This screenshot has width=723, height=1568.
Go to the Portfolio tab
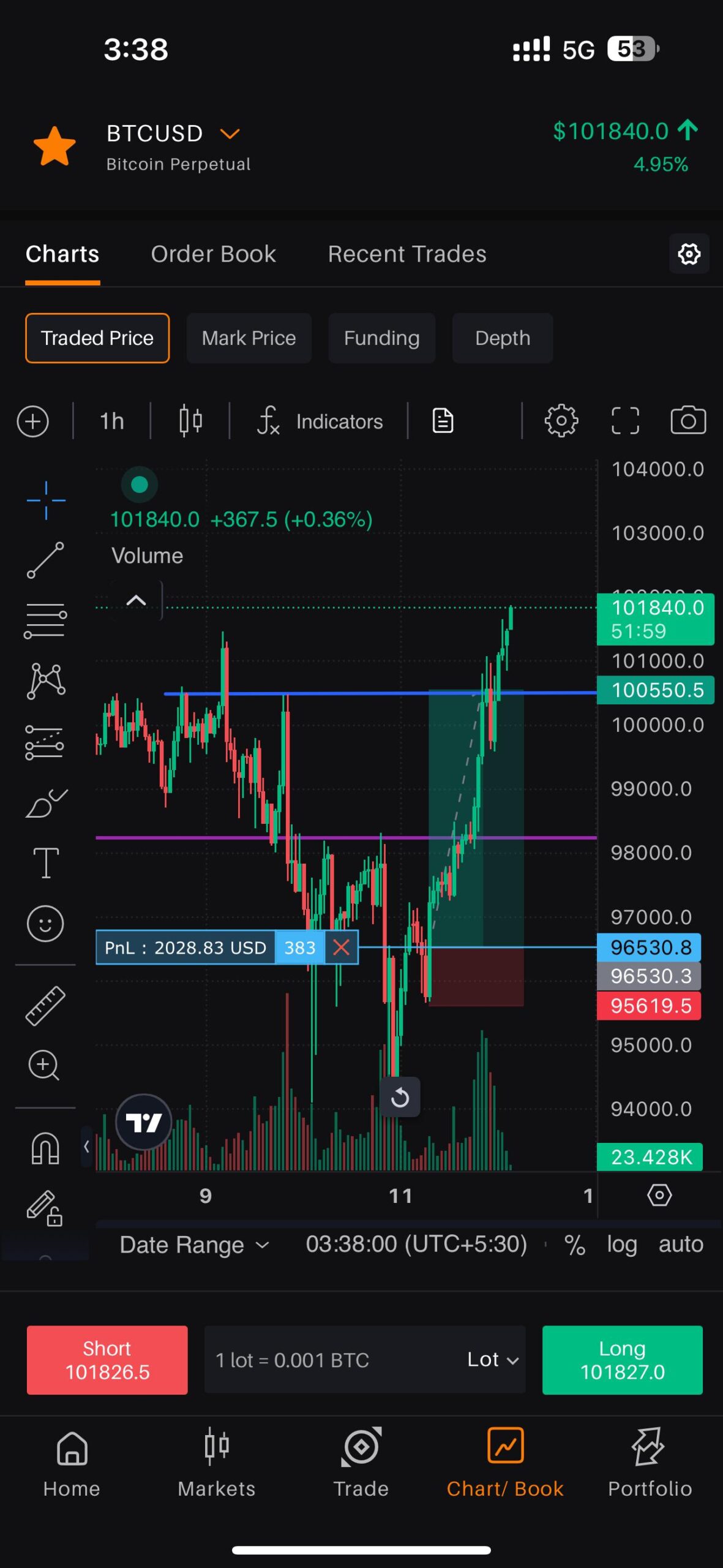click(x=650, y=1463)
